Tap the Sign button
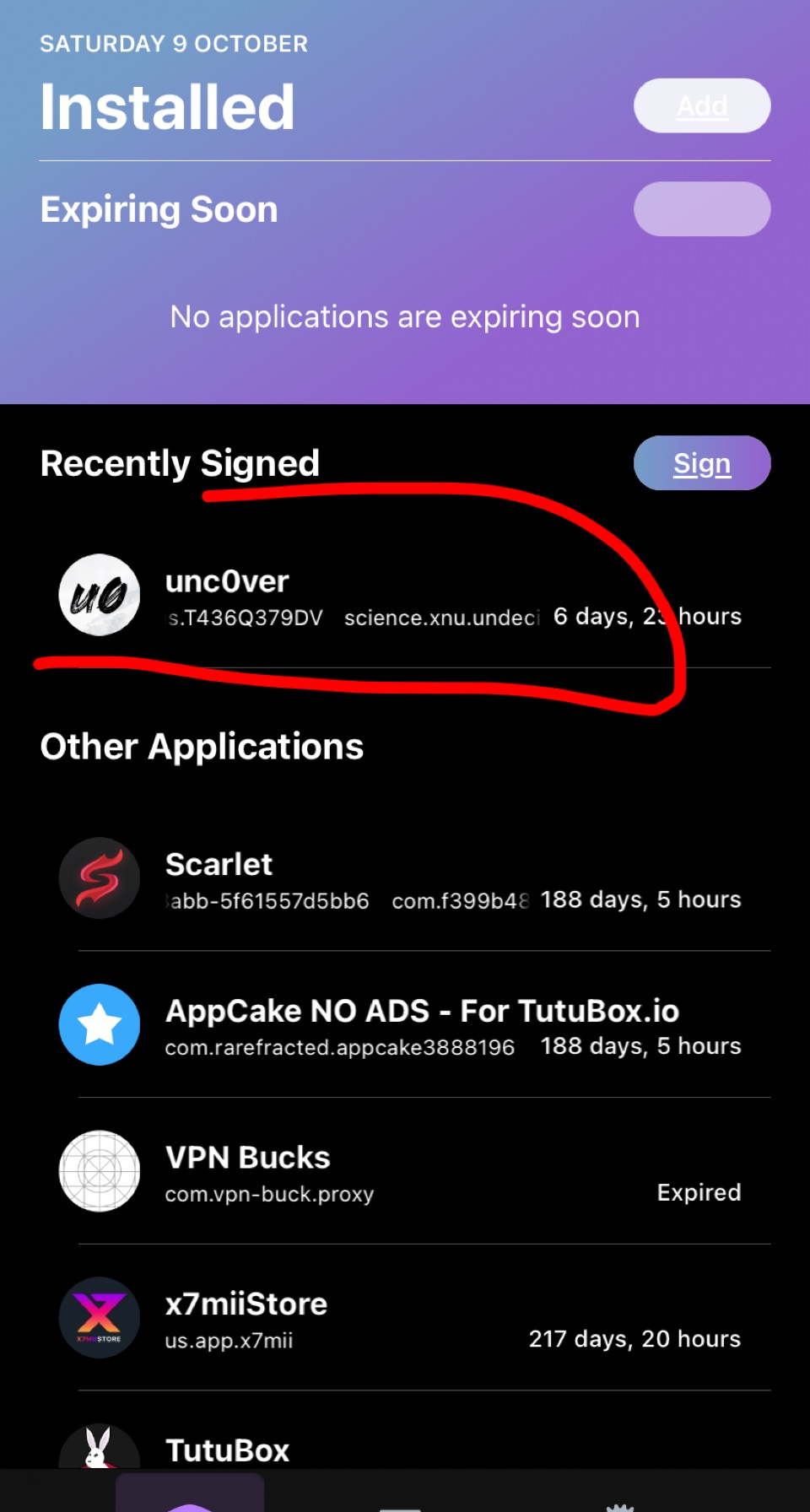The image size is (810, 1512). 701,463
